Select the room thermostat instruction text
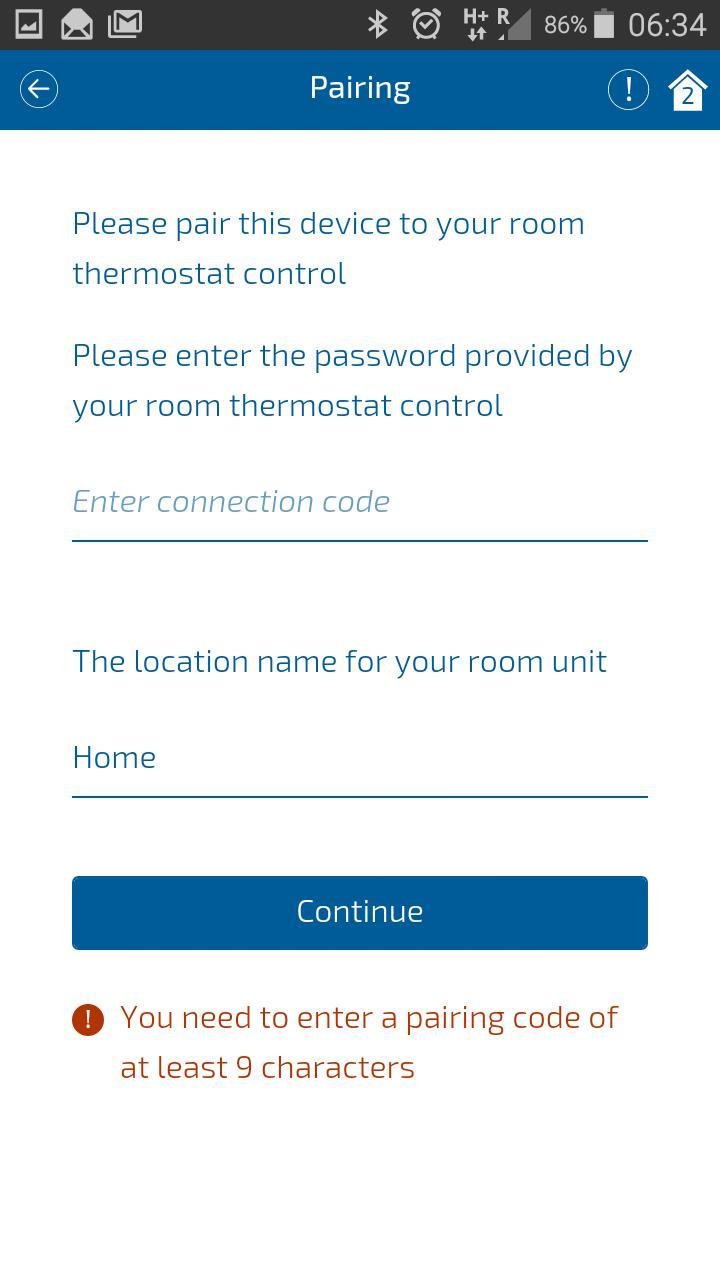The image size is (720, 1280). tap(328, 248)
